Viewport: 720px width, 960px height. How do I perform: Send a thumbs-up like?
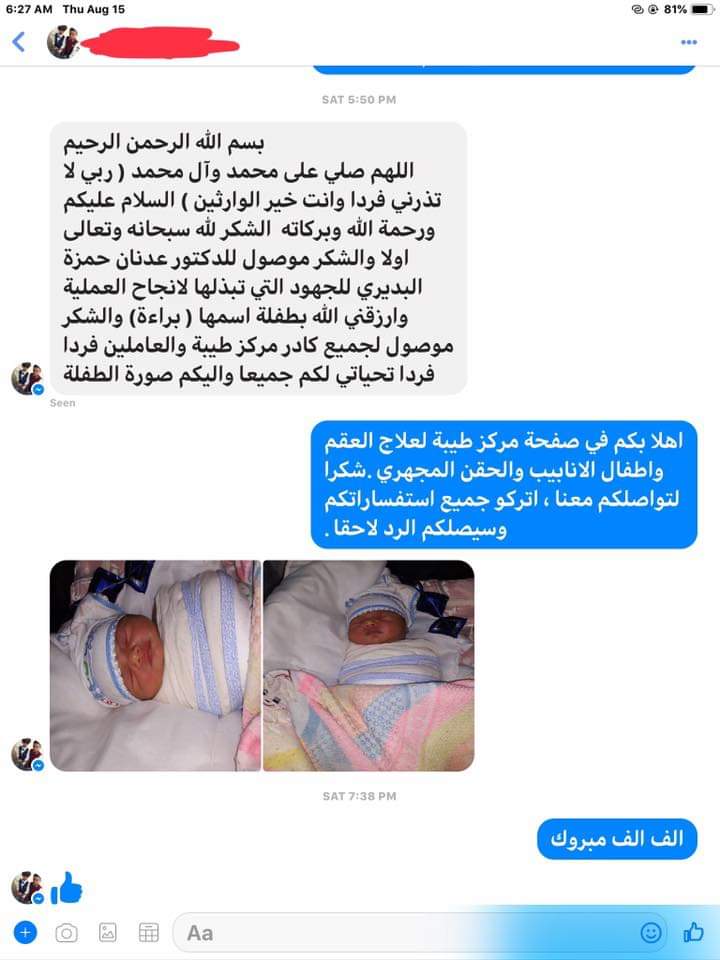coord(693,932)
